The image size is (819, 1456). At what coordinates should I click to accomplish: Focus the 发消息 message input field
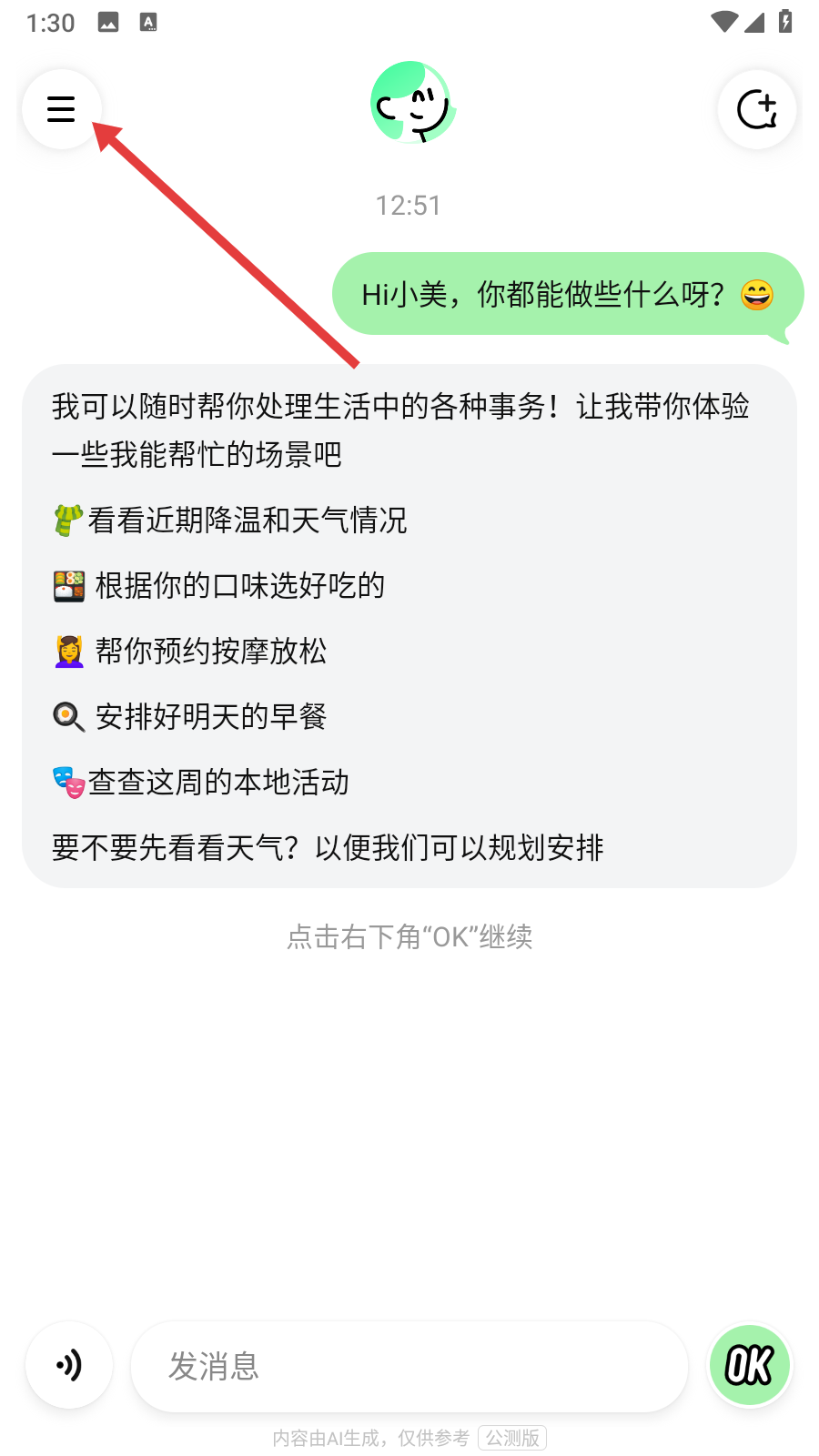click(x=409, y=1366)
